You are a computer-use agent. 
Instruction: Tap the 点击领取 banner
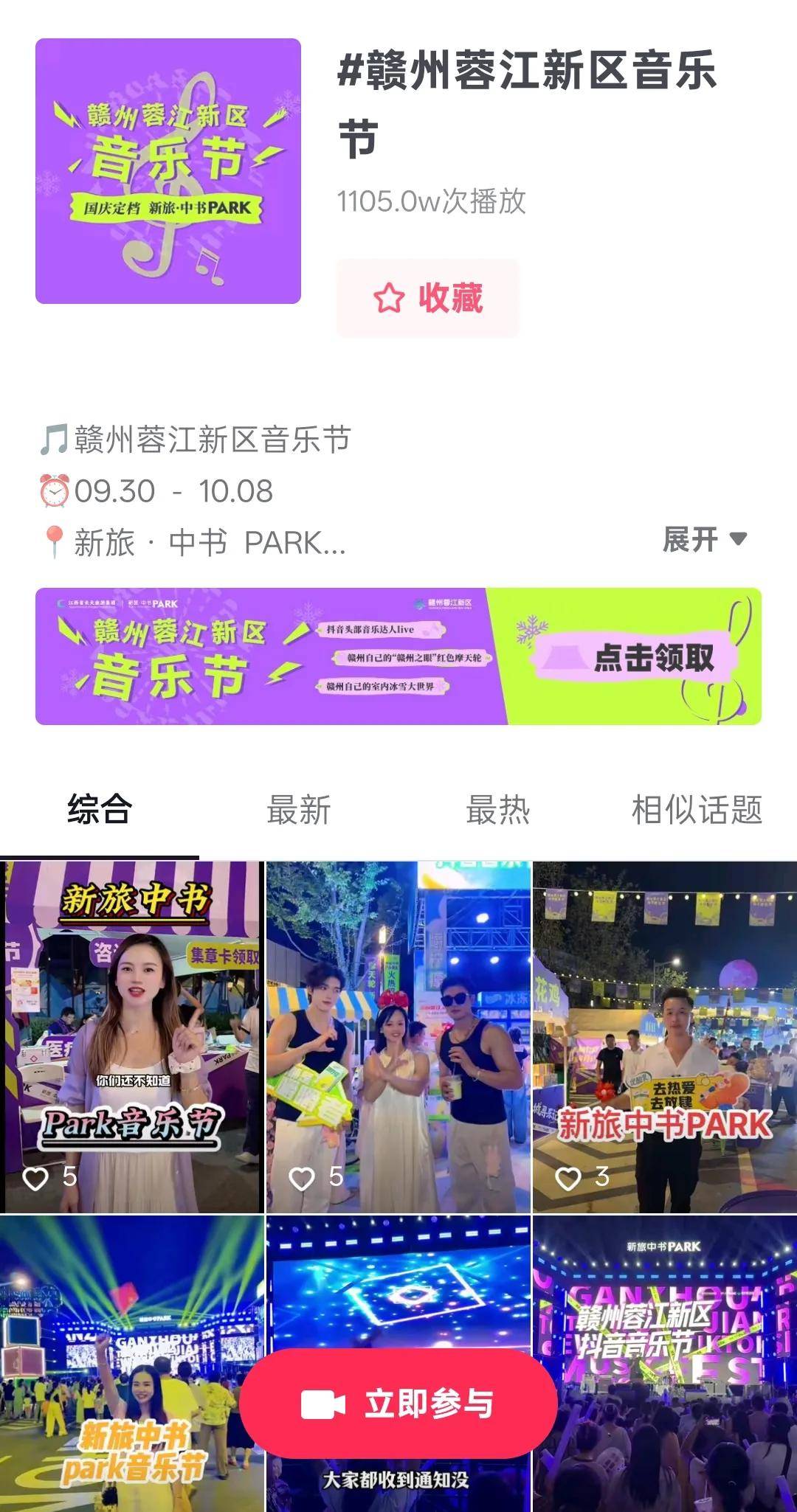click(398, 656)
